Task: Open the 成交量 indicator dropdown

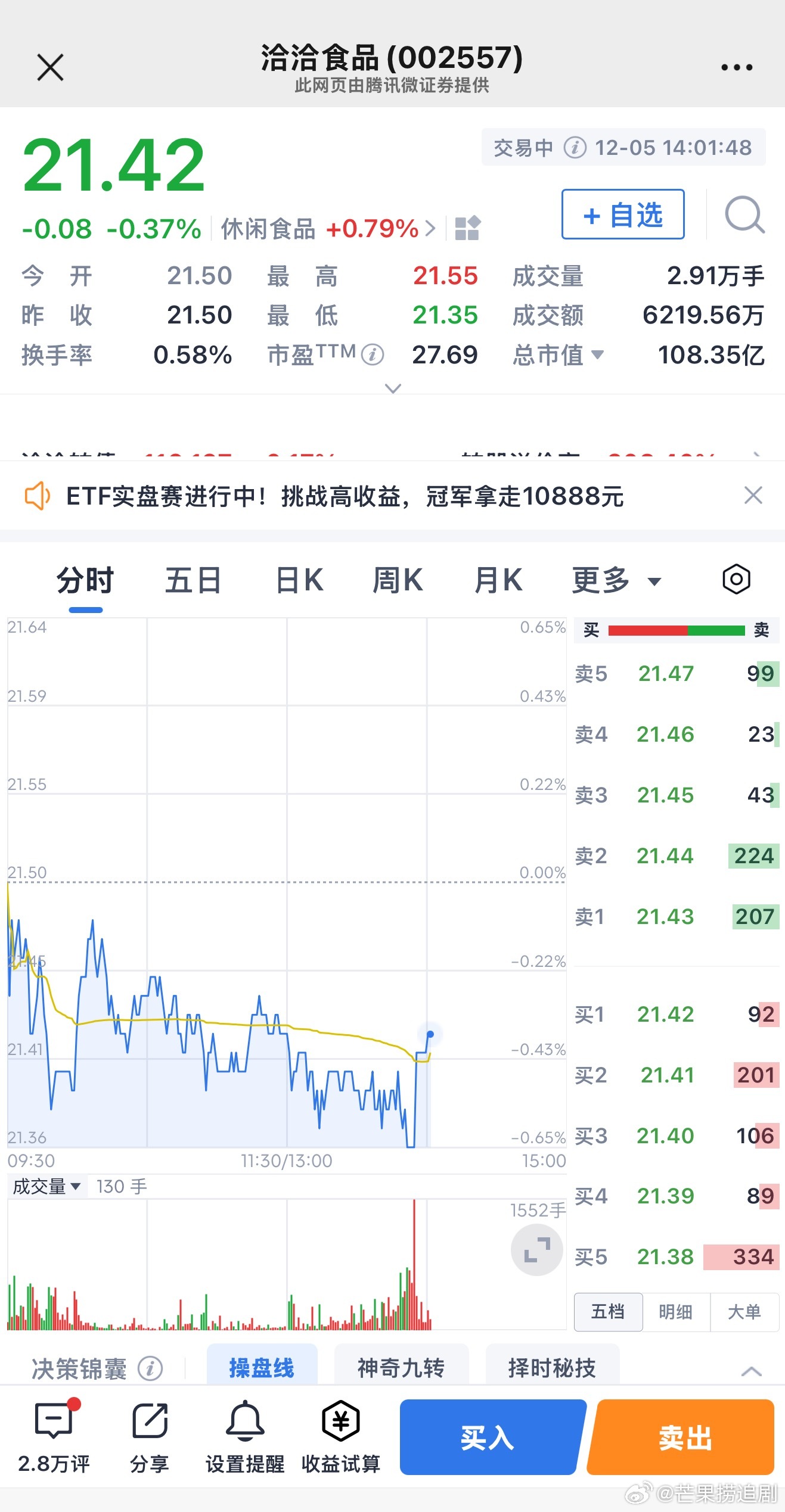Action: click(x=48, y=1186)
